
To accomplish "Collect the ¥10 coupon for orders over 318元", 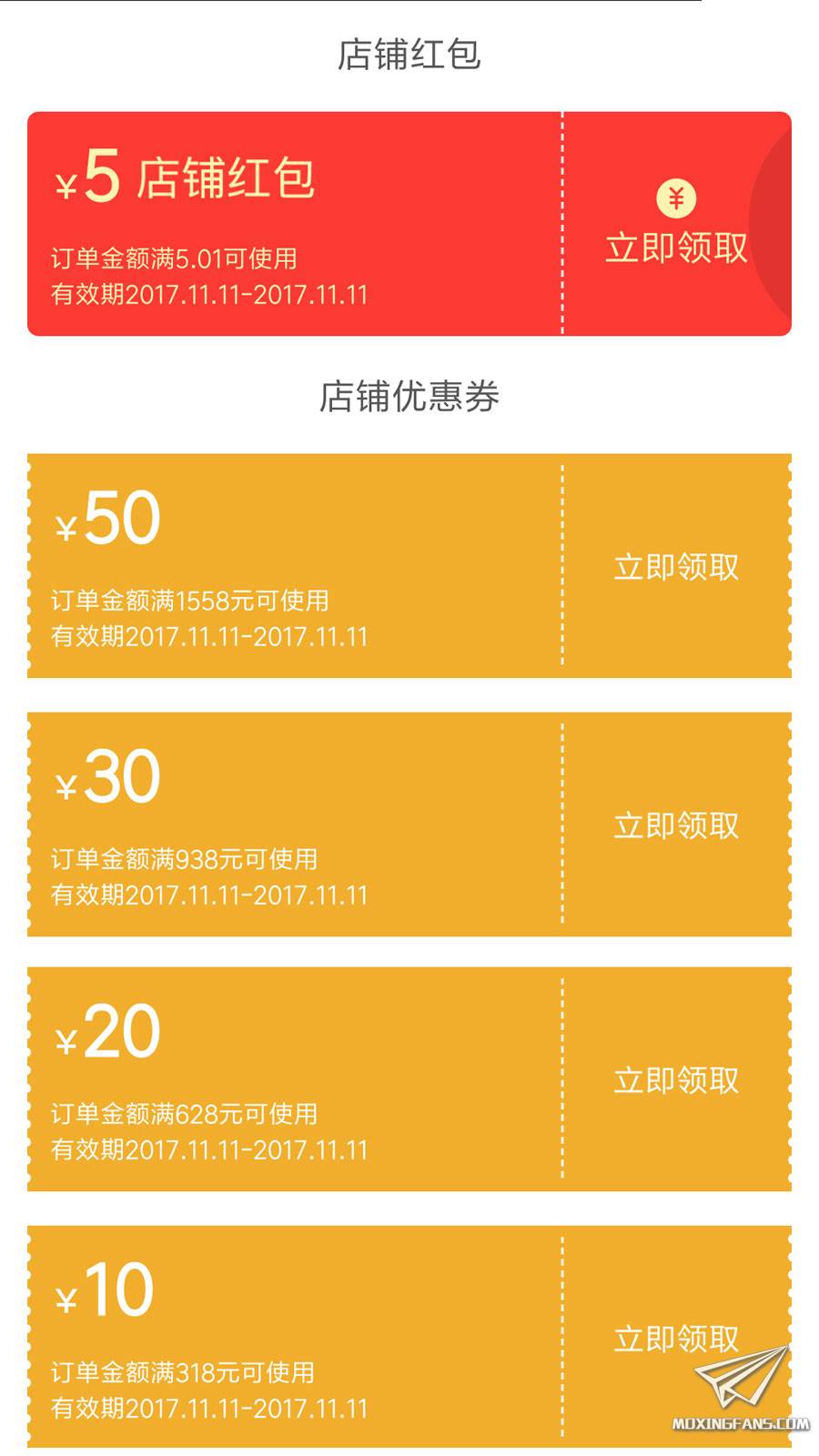I will (676, 1339).
